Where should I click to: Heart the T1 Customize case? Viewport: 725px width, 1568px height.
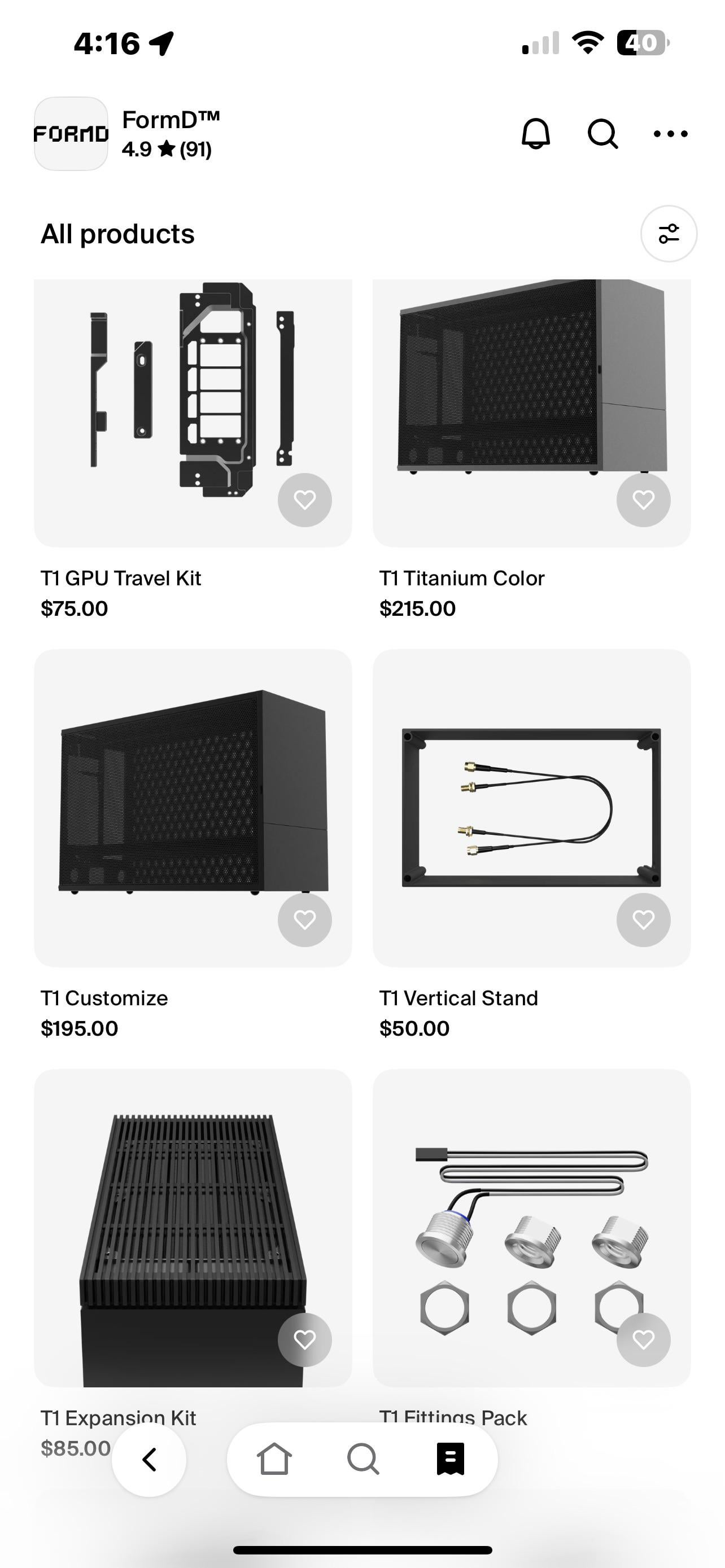click(305, 919)
